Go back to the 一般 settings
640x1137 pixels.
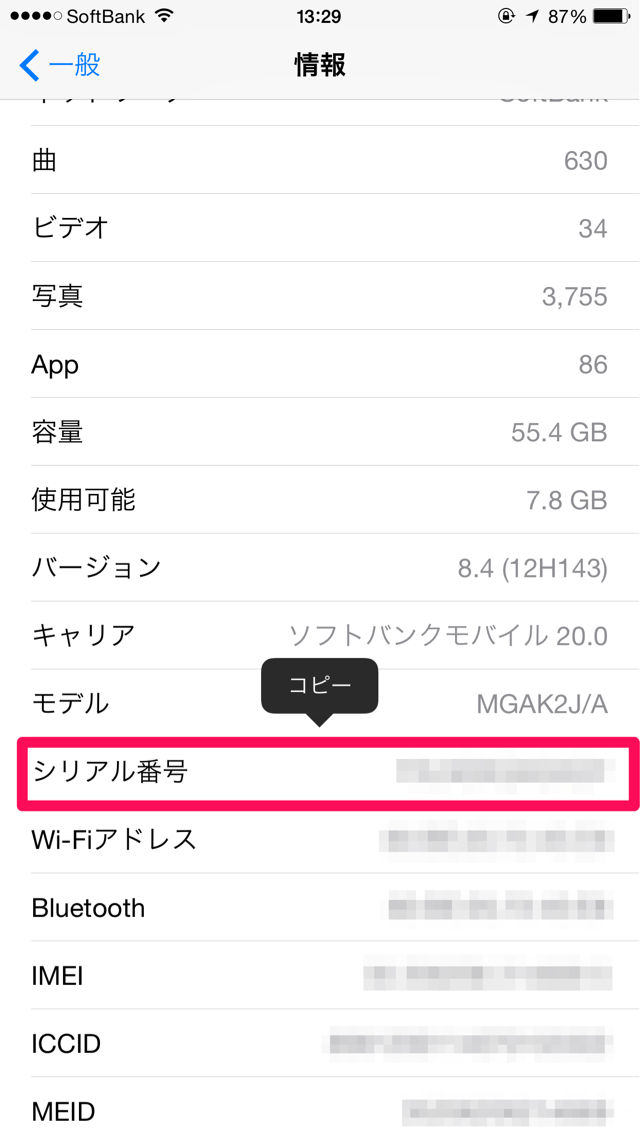click(x=59, y=65)
